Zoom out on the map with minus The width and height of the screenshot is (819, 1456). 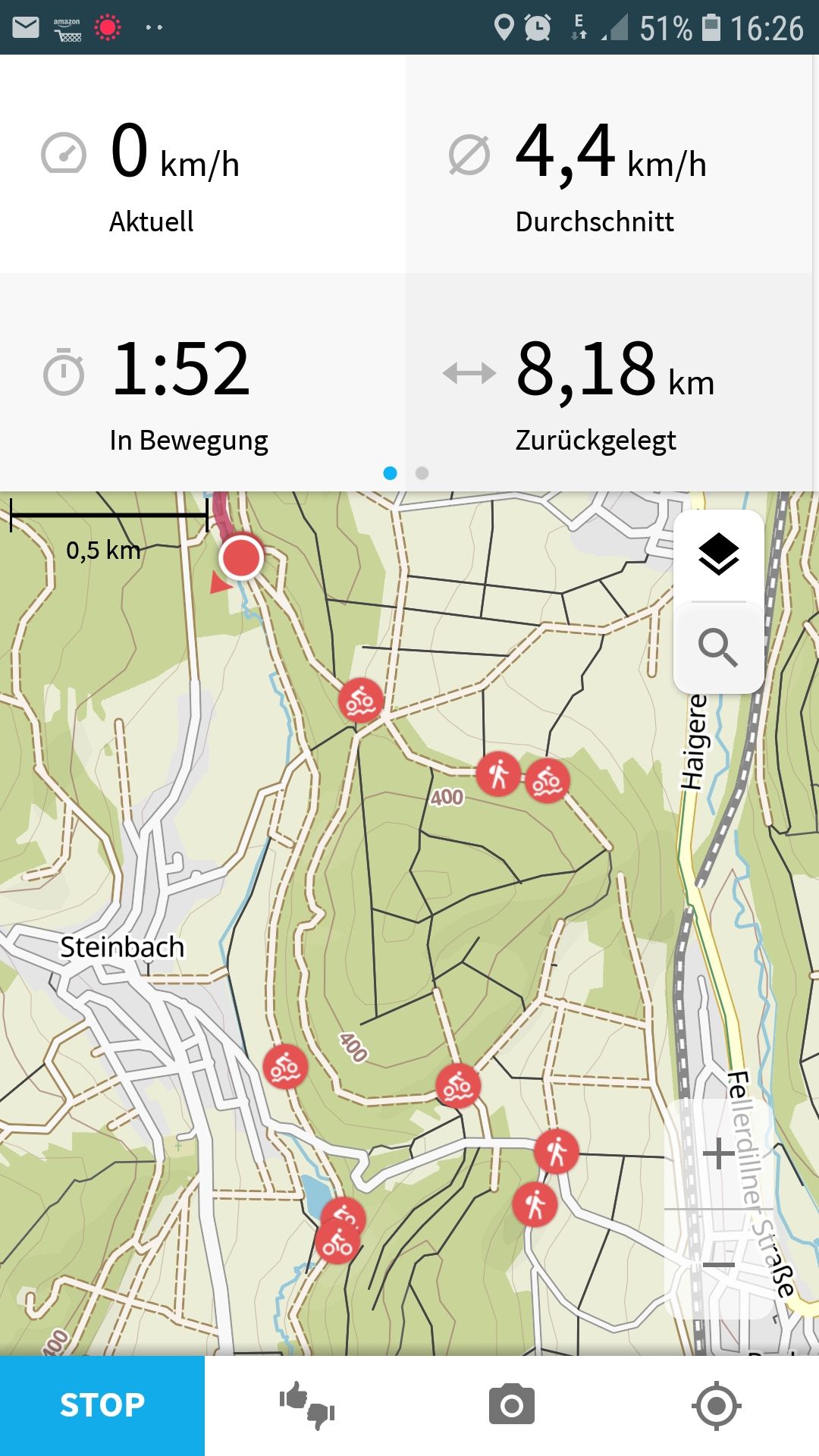719,1264
